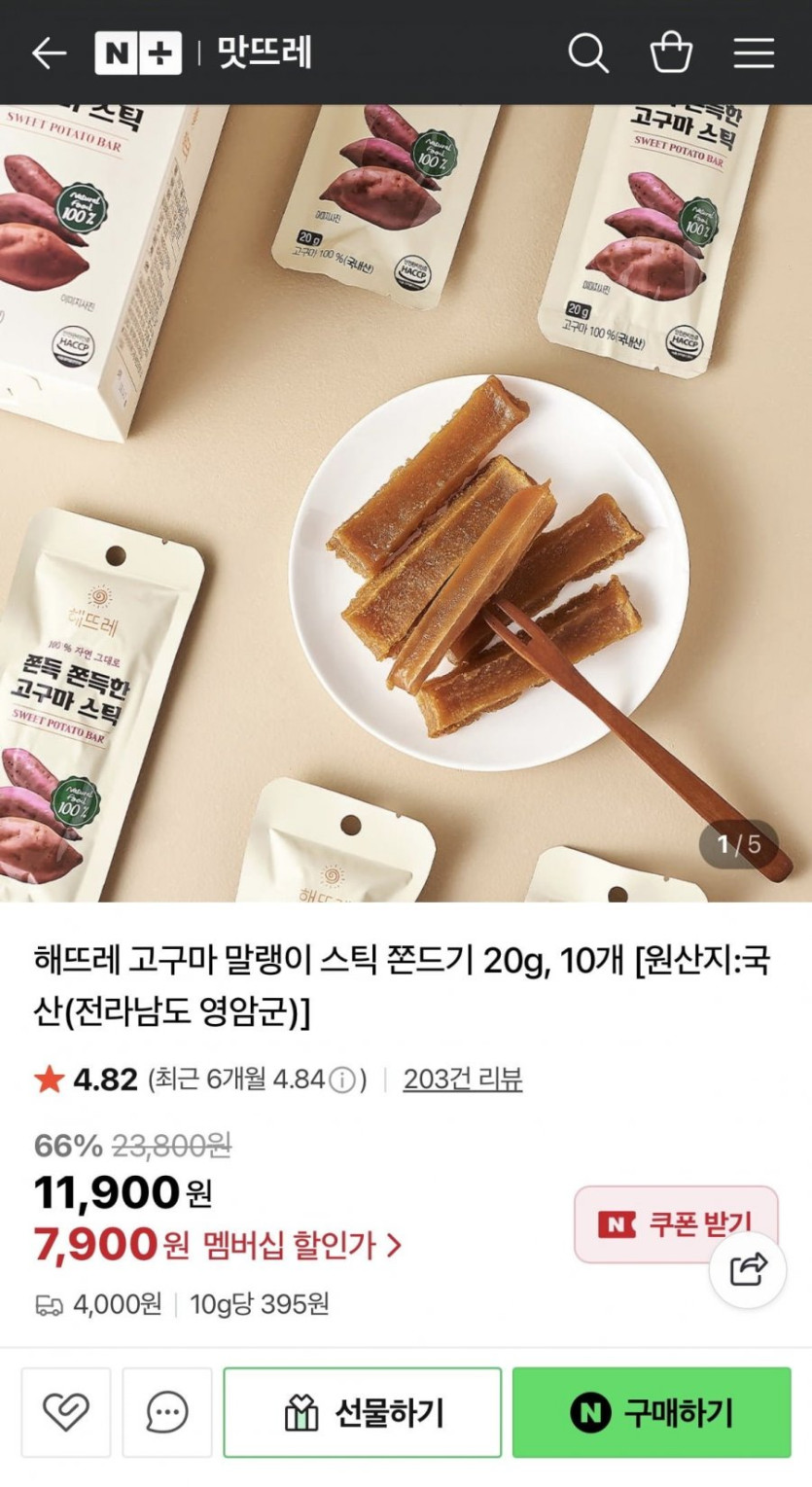The image size is (812, 1487).
Task: Add product to wishlist with heart icon
Action: point(66,1412)
